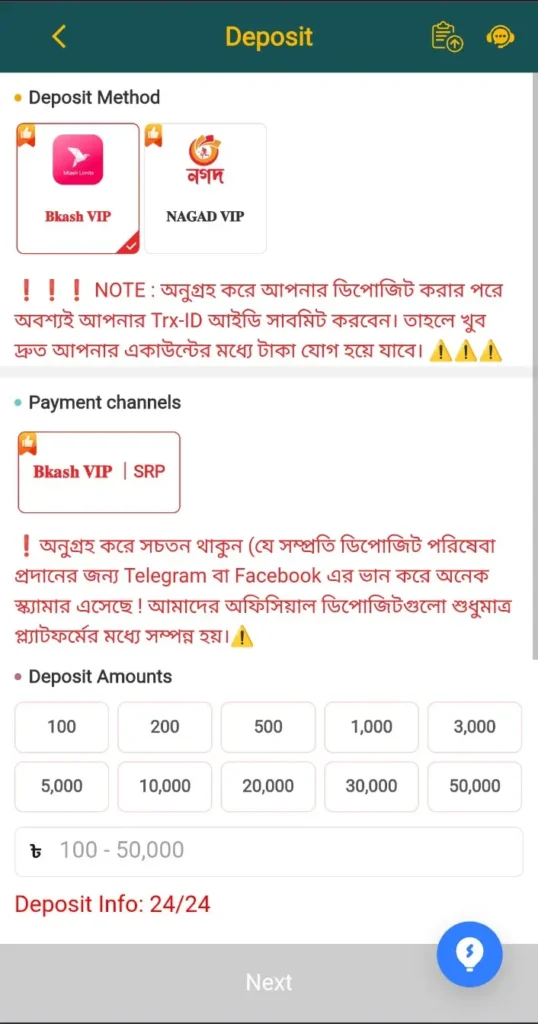Choose the 10,000 amount chip
The image size is (538, 1024).
click(x=165, y=786)
